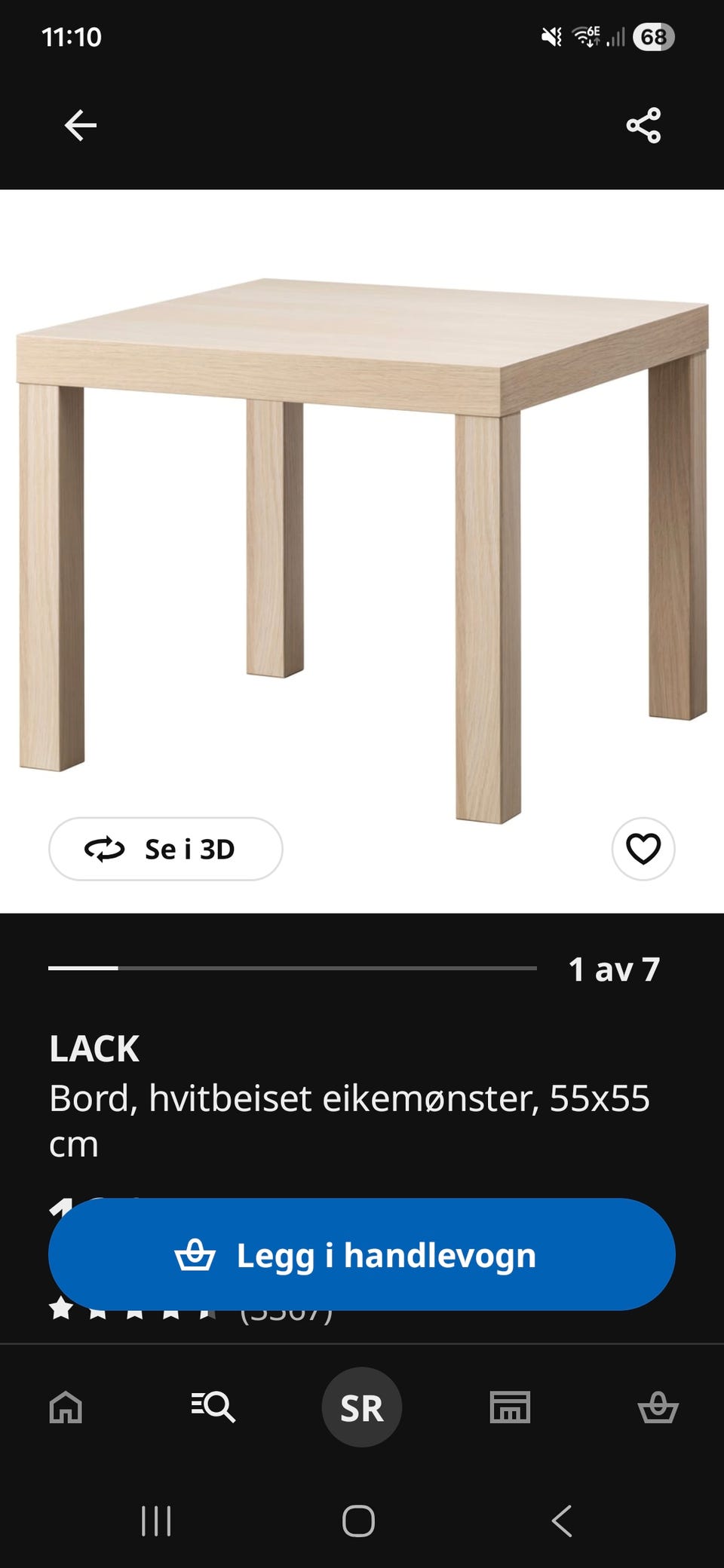The height and width of the screenshot is (1568, 724).
Task: Tap the store locator icon
Action: 510,1407
